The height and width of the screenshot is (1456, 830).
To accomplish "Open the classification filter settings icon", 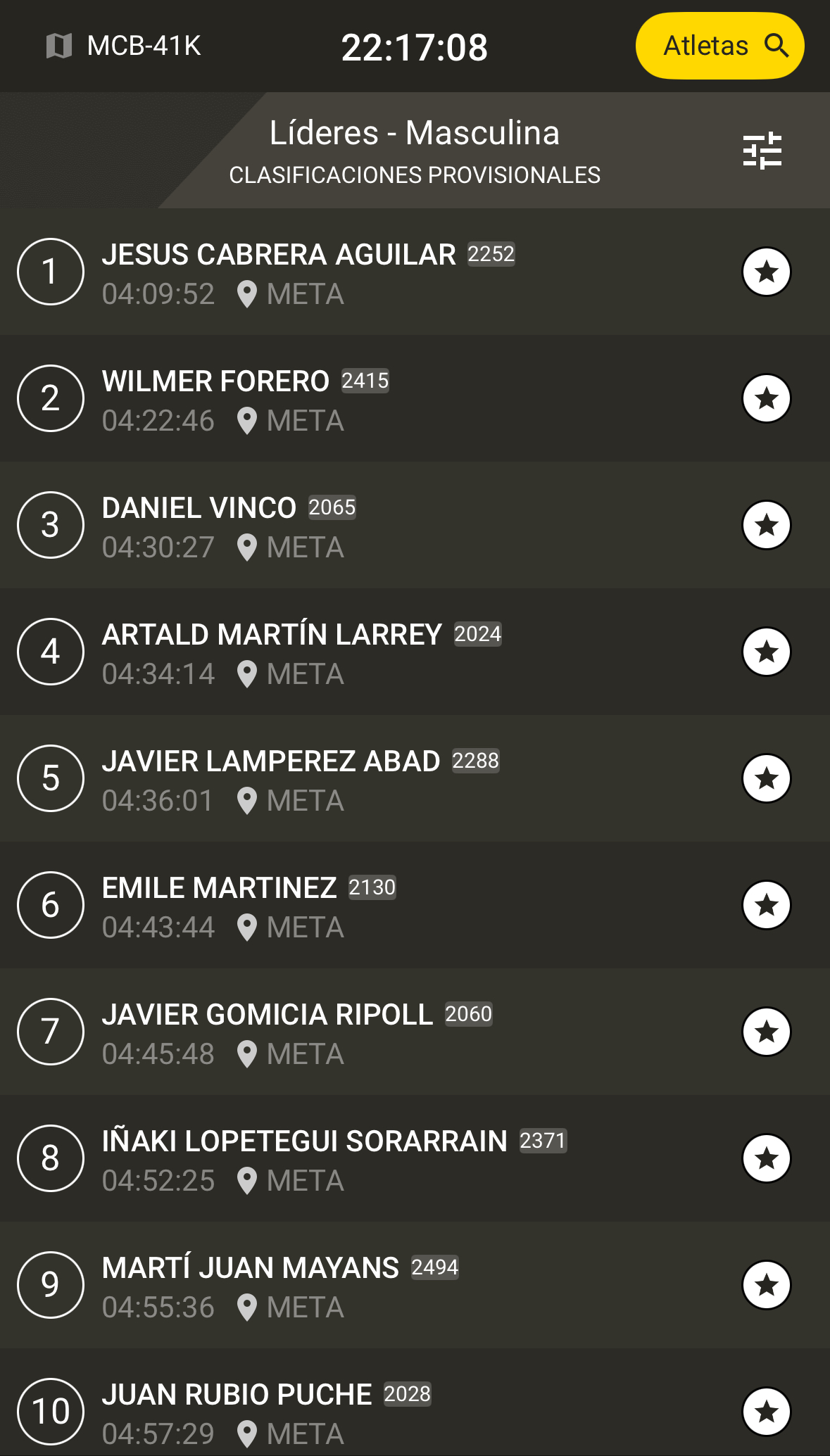I will point(762,151).
